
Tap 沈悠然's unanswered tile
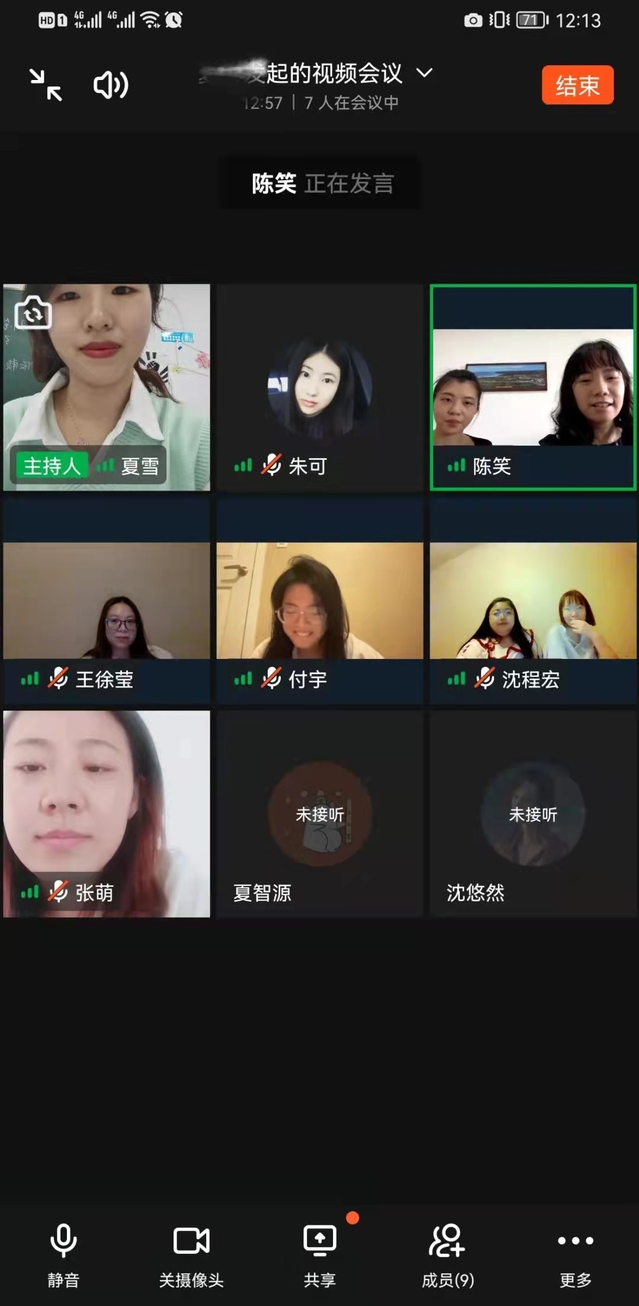[x=533, y=813]
